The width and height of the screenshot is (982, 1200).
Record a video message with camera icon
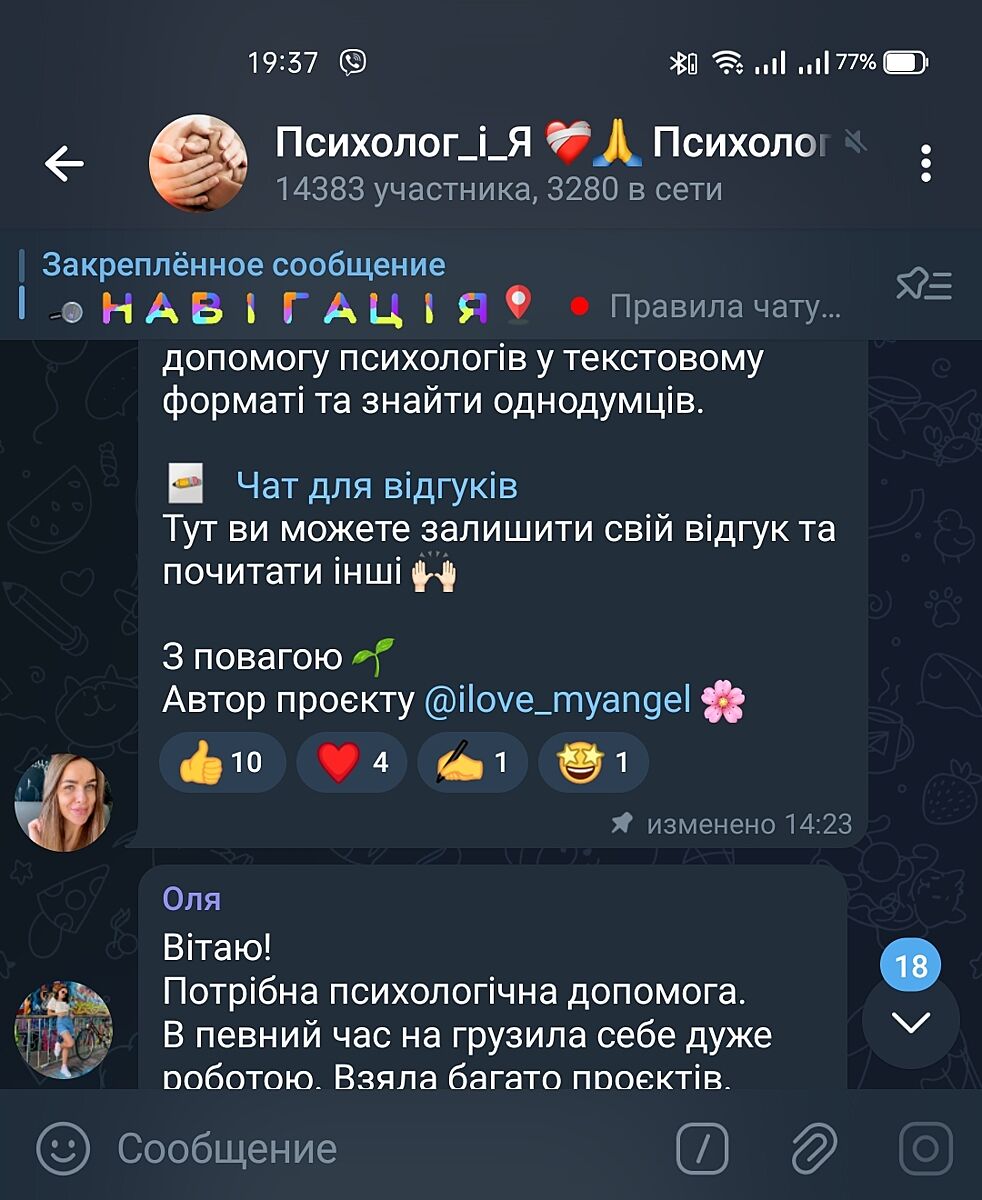[925, 1149]
